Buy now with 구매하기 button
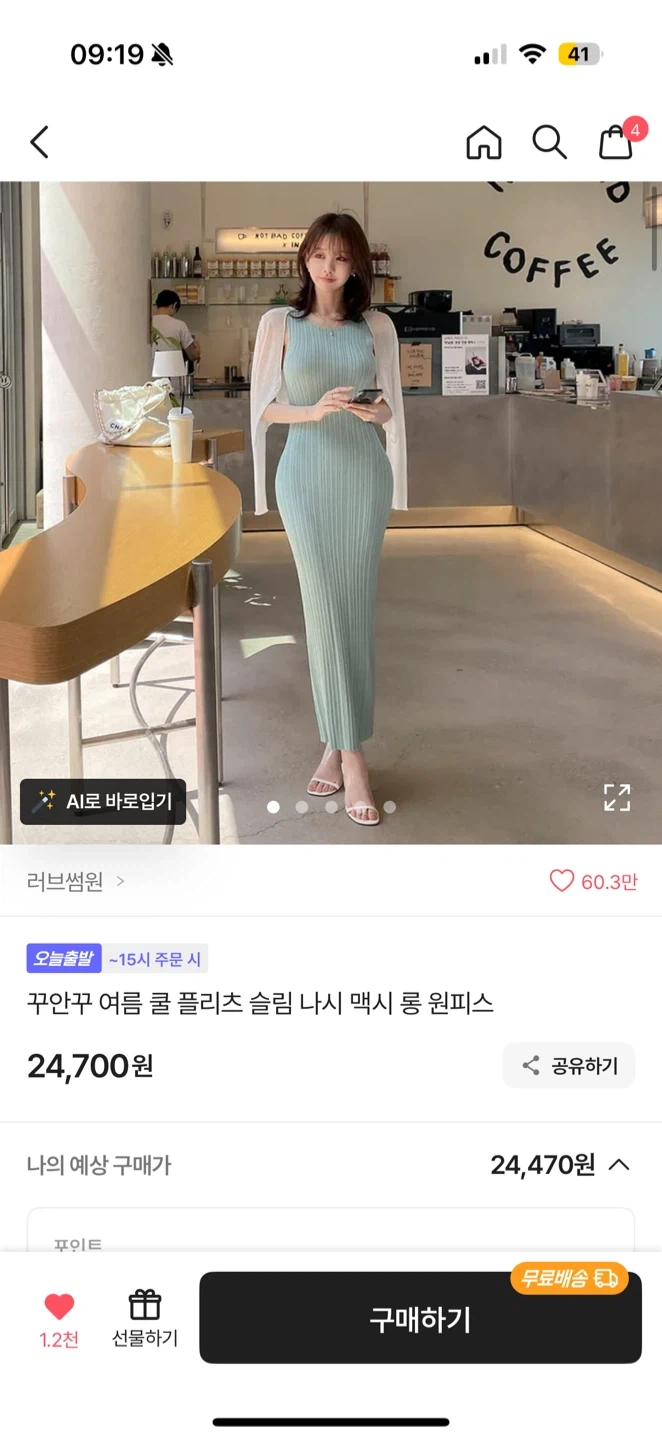 420,1318
